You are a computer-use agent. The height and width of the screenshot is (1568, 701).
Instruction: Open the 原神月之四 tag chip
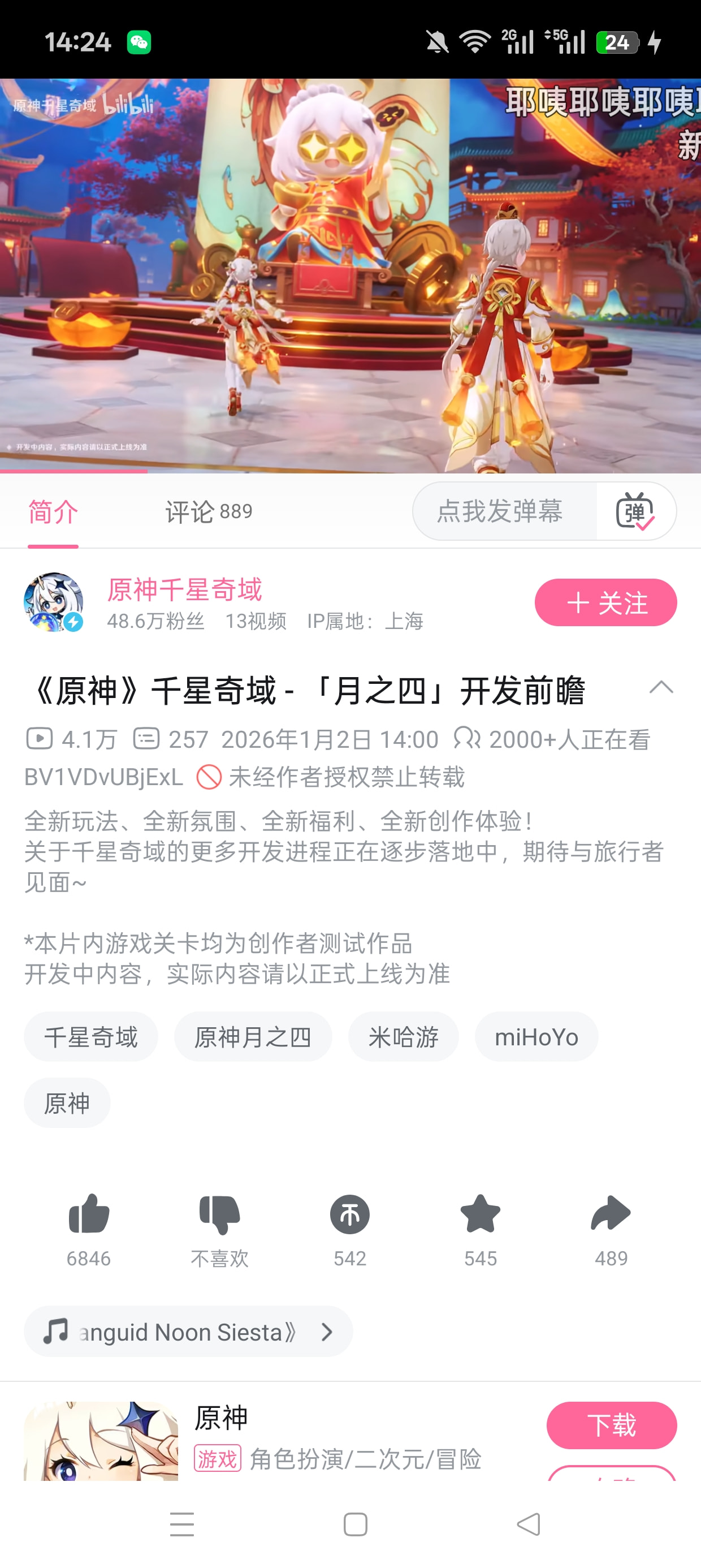coord(253,1037)
